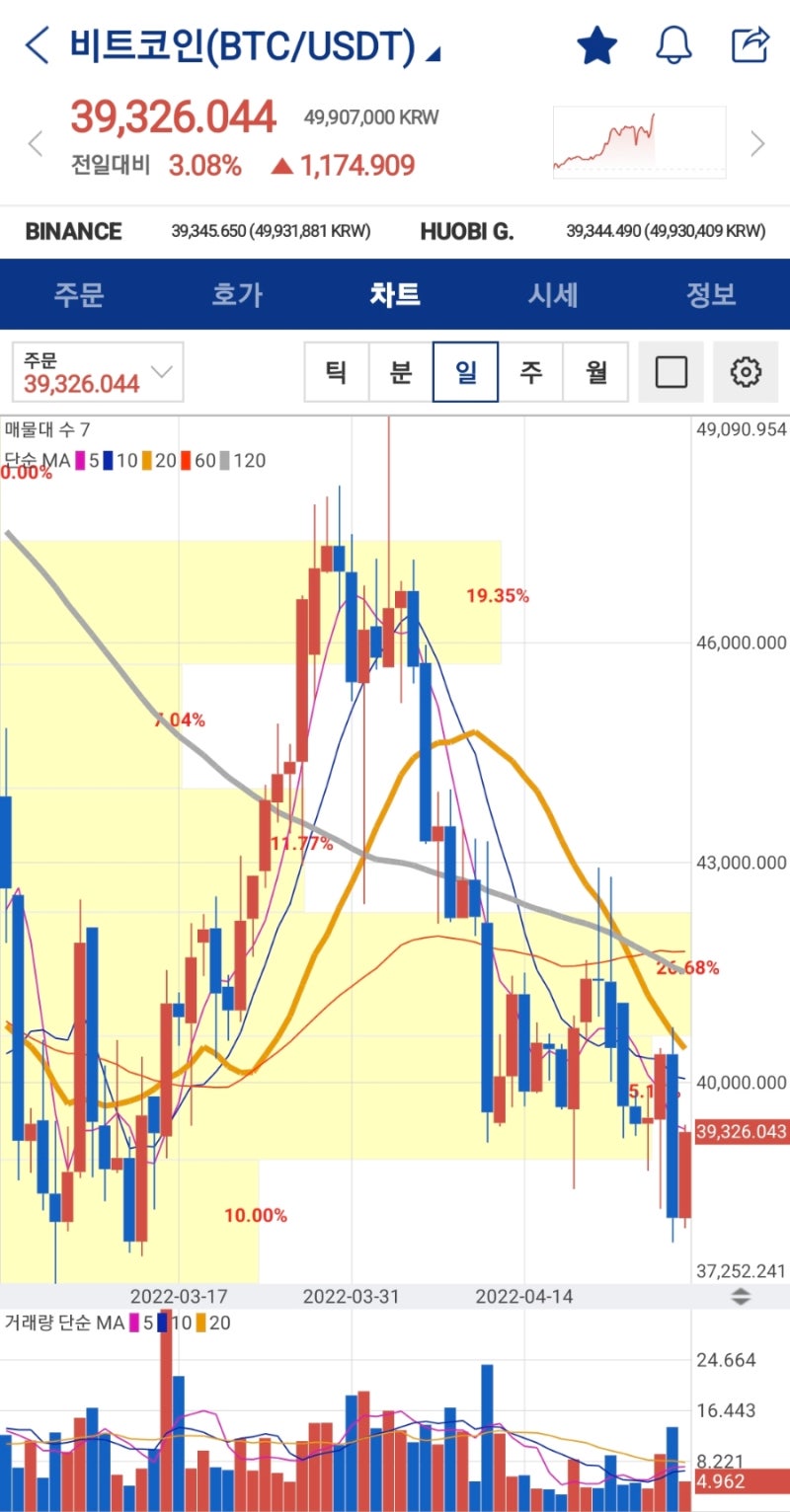Open the price alert bell
Viewport: 790px width, 1512px height.
[673, 45]
